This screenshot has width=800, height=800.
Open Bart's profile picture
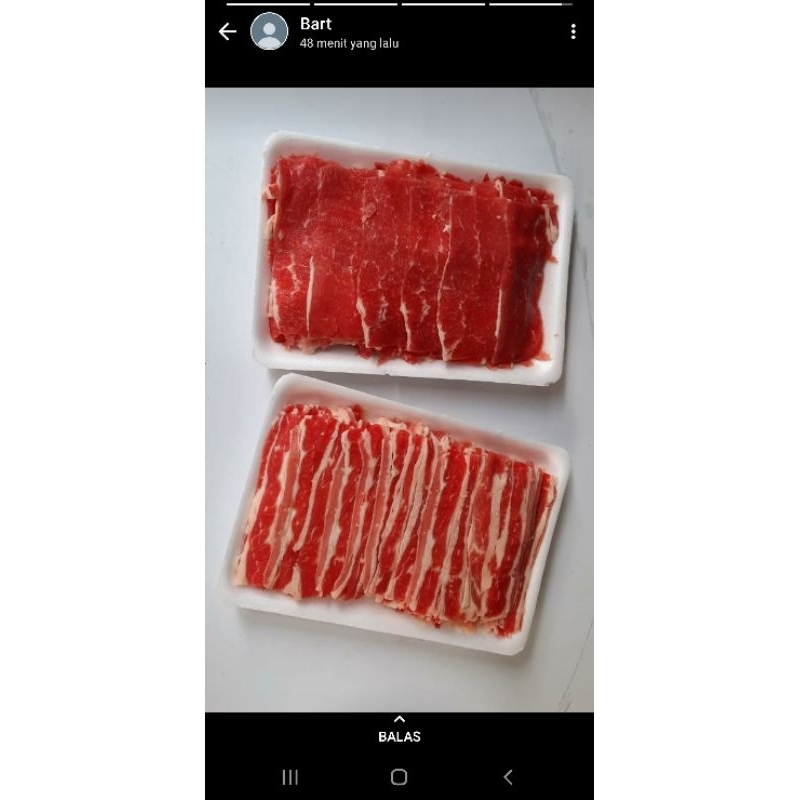(x=269, y=32)
